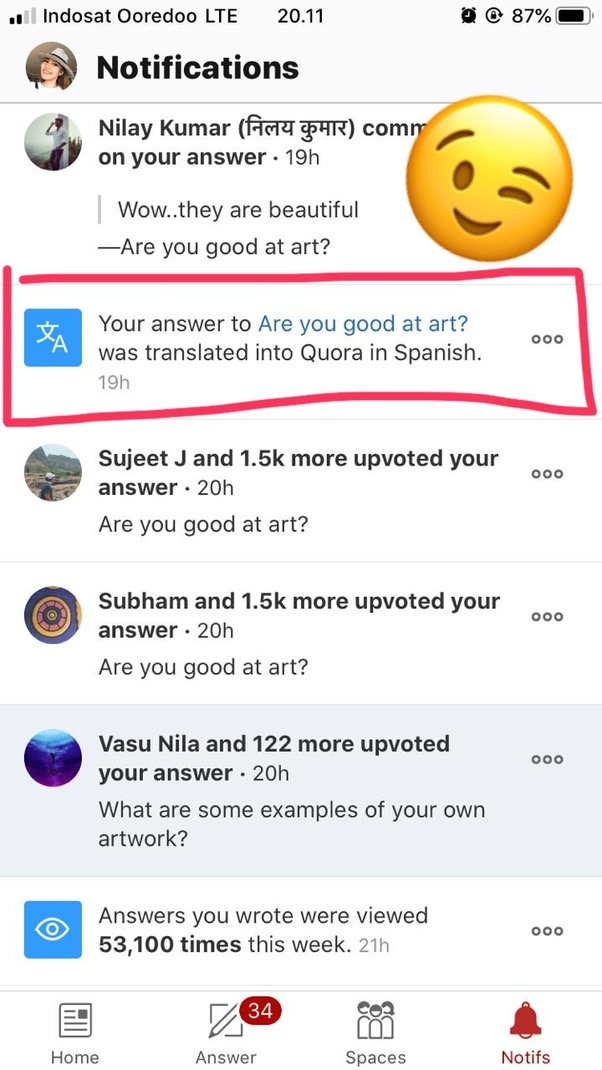The height and width of the screenshot is (1070, 602).
Task: Open Sujeet J's upvote notification
Action: coord(301,491)
